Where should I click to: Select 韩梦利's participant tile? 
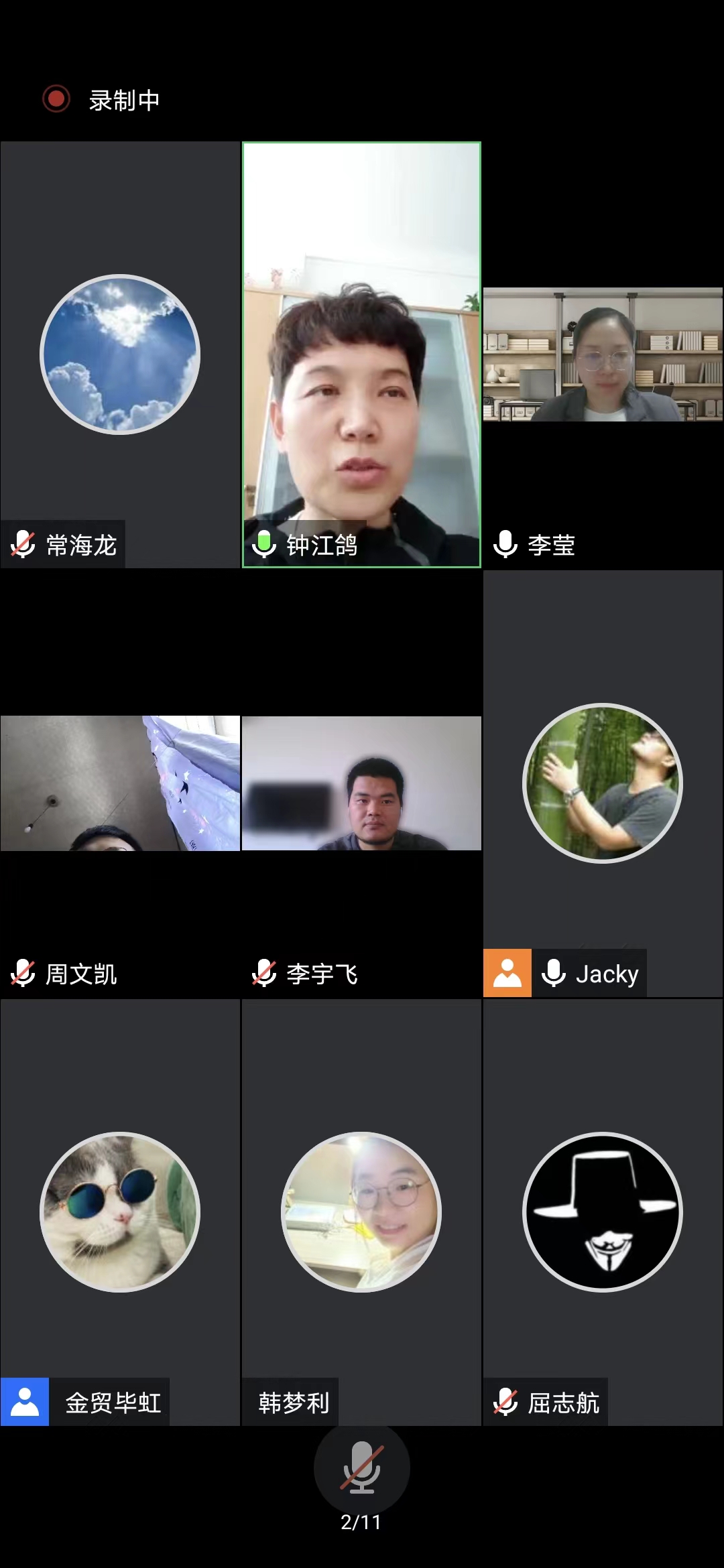click(361, 1212)
